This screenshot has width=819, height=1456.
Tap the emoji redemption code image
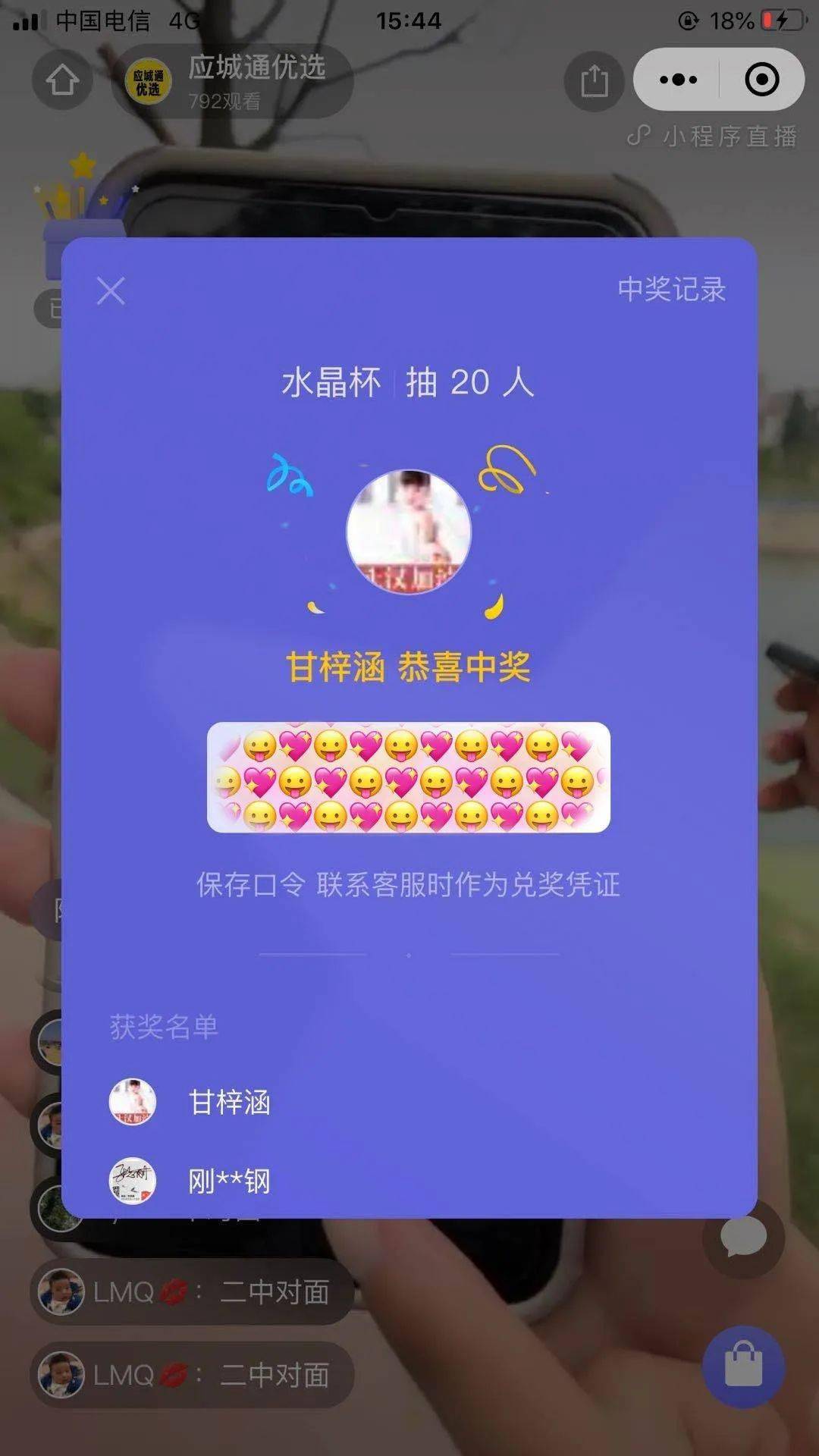coord(409,777)
